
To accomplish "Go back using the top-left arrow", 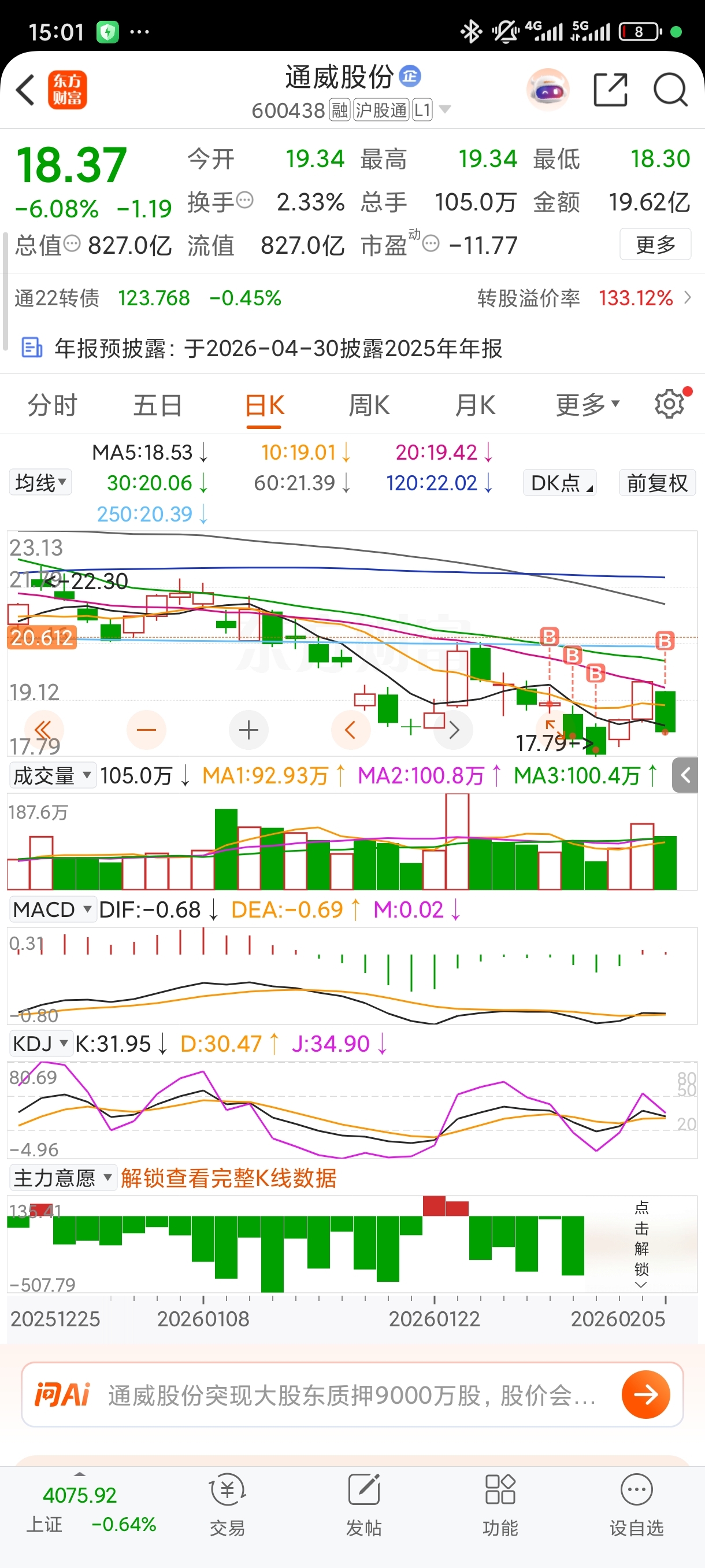I will [25, 90].
